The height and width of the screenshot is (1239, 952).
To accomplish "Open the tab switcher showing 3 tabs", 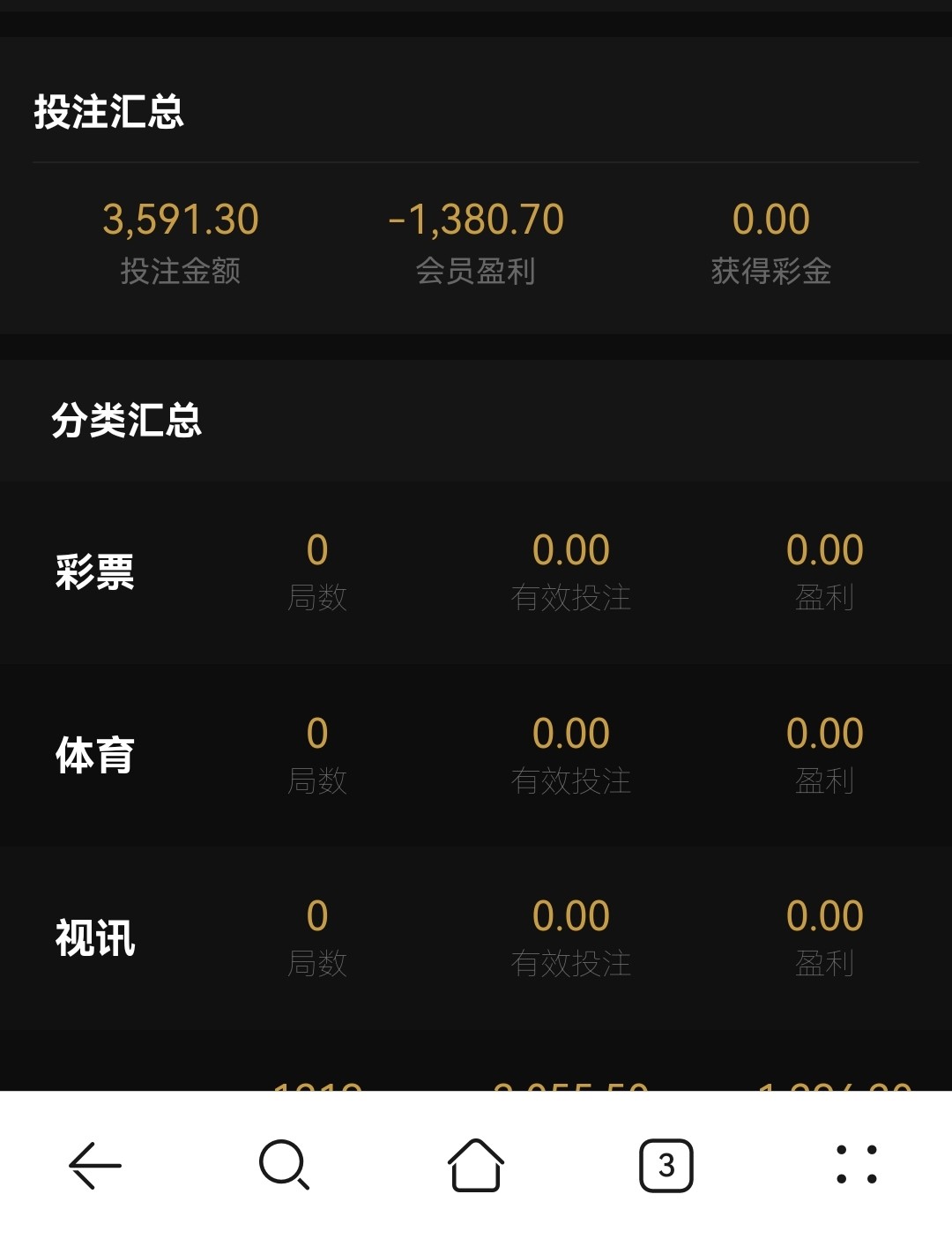I will pos(666,1165).
